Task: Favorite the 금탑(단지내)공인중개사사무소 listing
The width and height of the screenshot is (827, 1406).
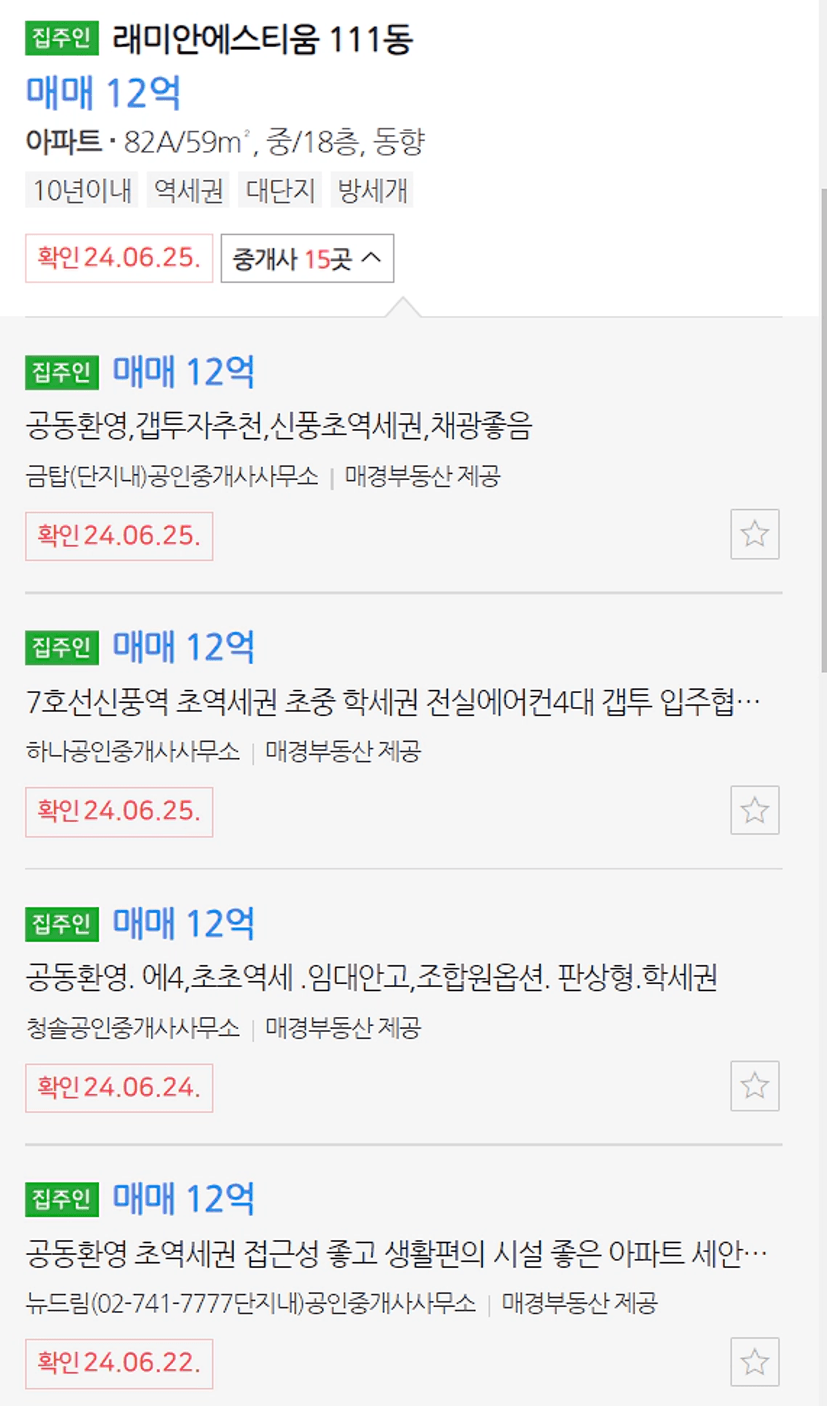Action: (x=755, y=534)
